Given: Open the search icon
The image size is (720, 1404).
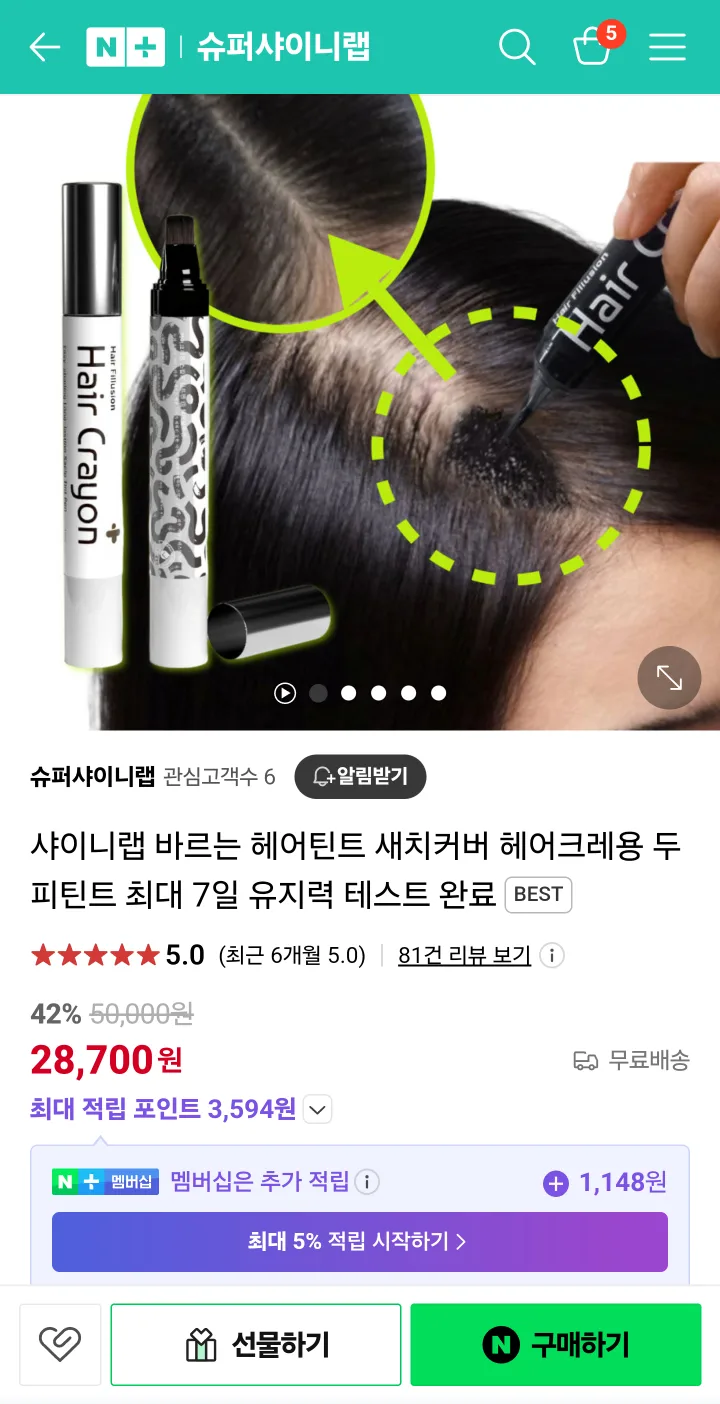Looking at the screenshot, I should (x=517, y=47).
